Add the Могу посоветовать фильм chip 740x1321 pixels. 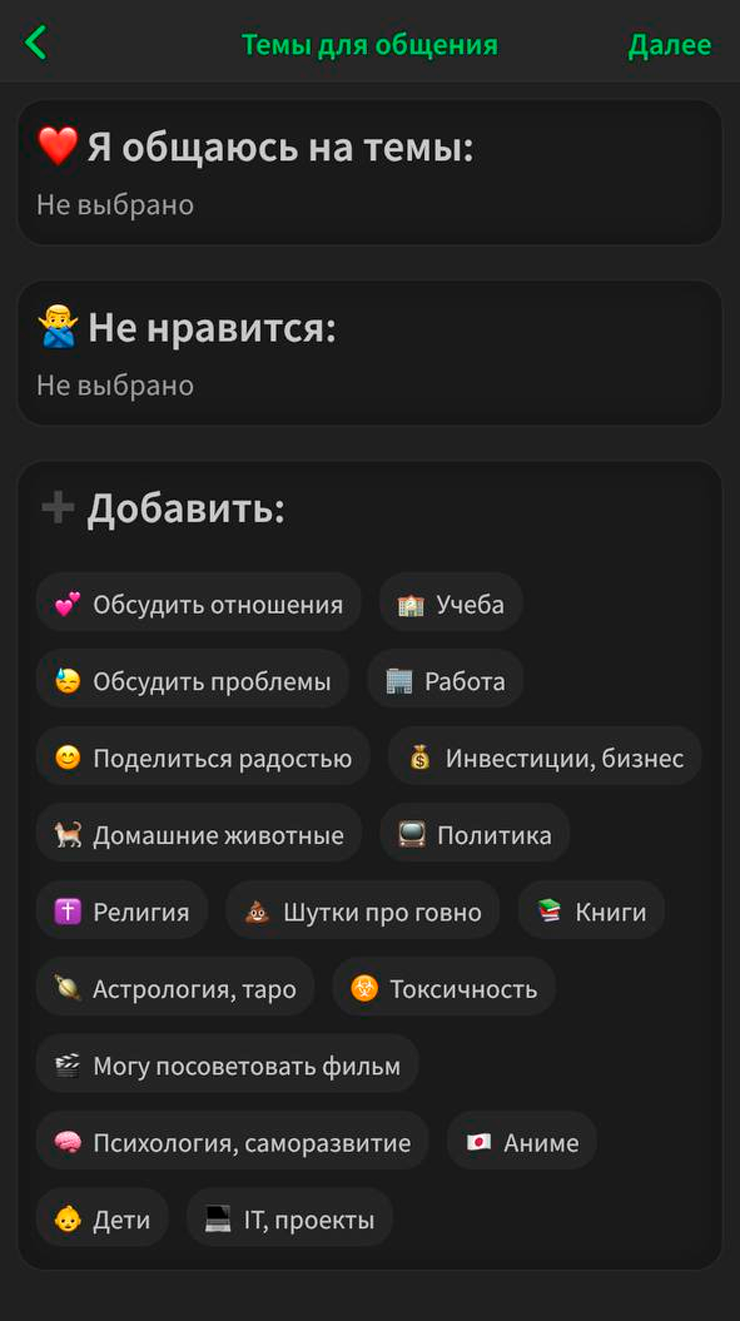(227, 1066)
